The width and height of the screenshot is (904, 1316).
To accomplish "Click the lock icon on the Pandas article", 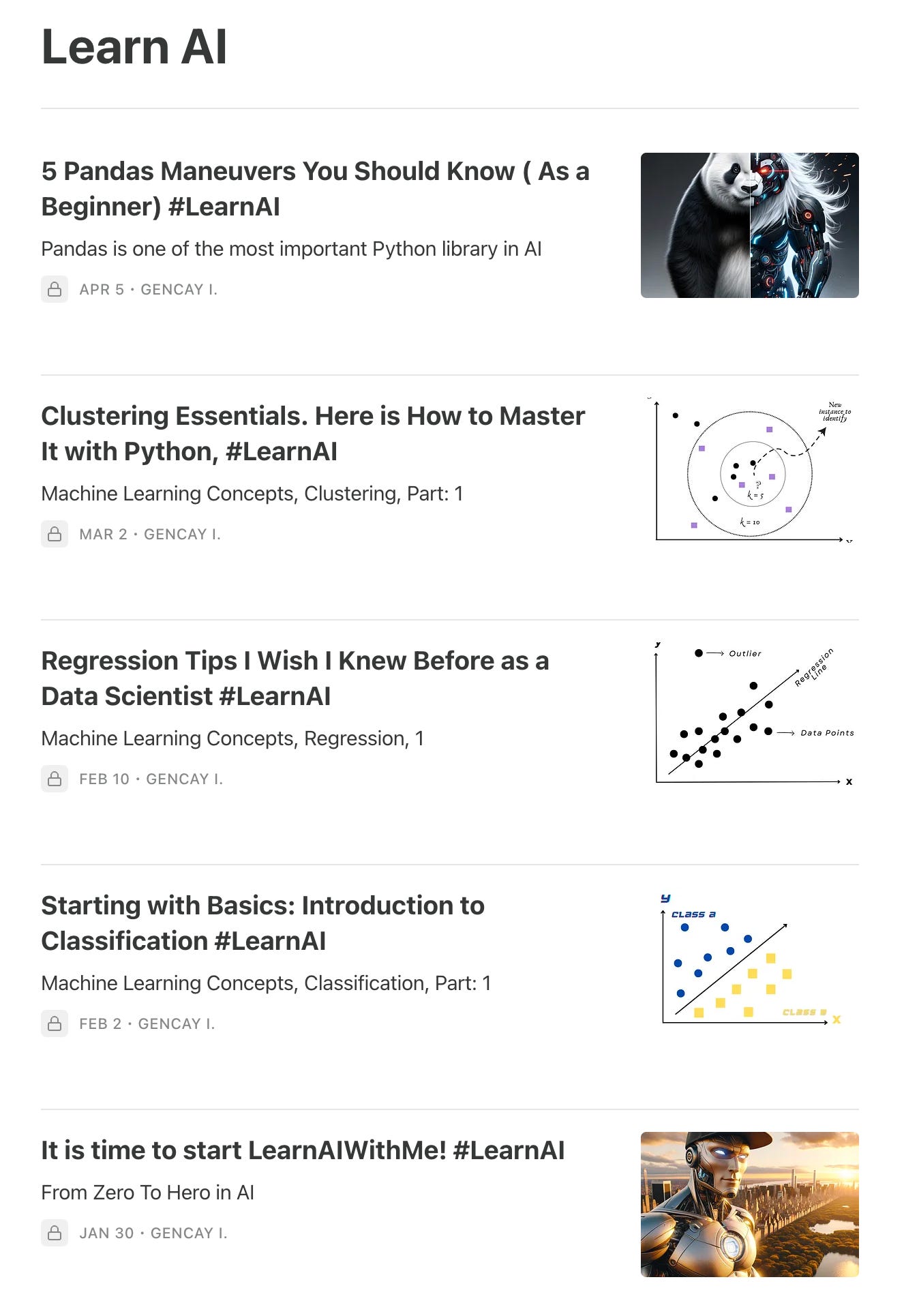I will (55, 289).
